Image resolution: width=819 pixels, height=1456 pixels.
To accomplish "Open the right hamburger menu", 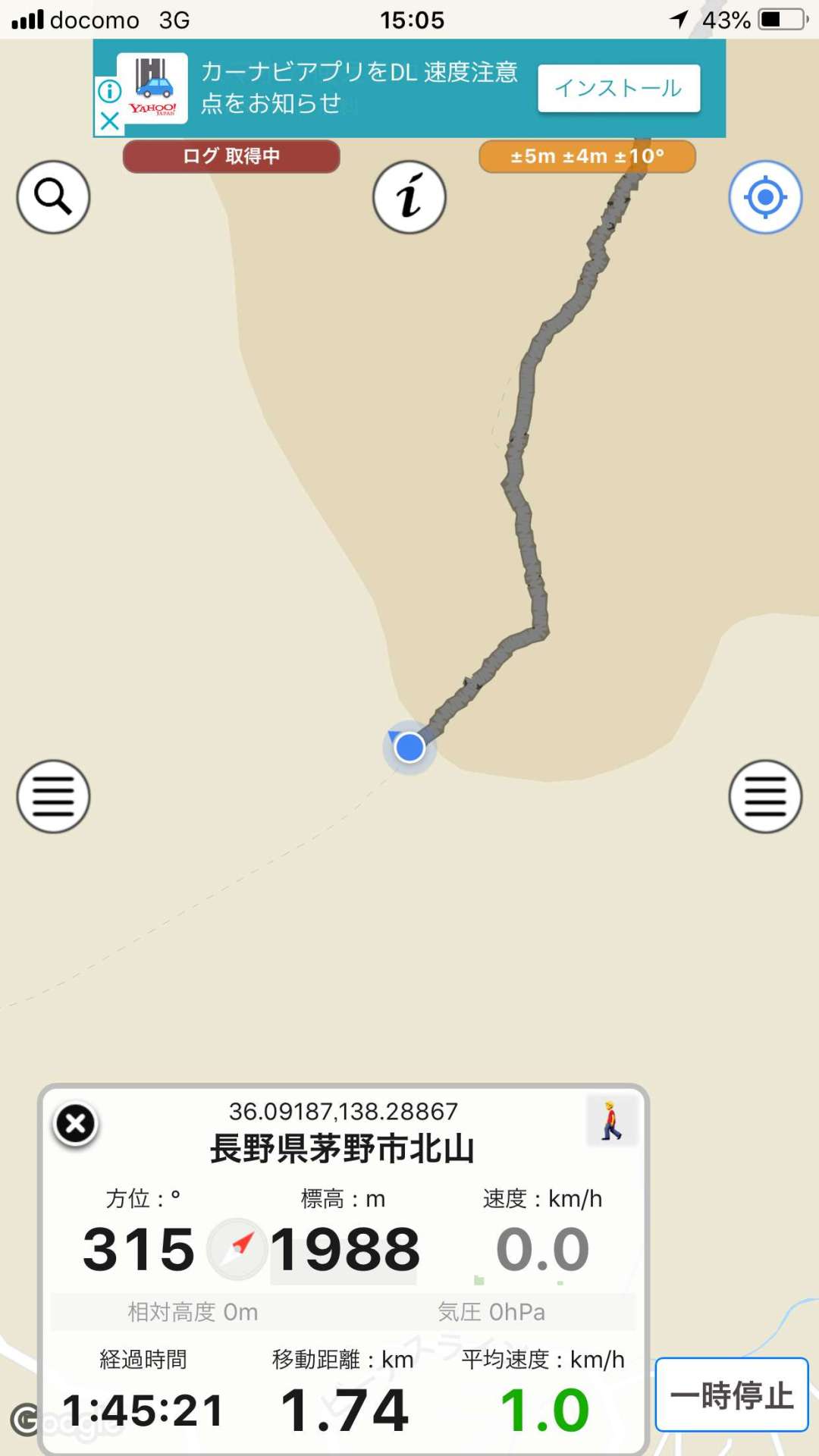I will coord(765,796).
